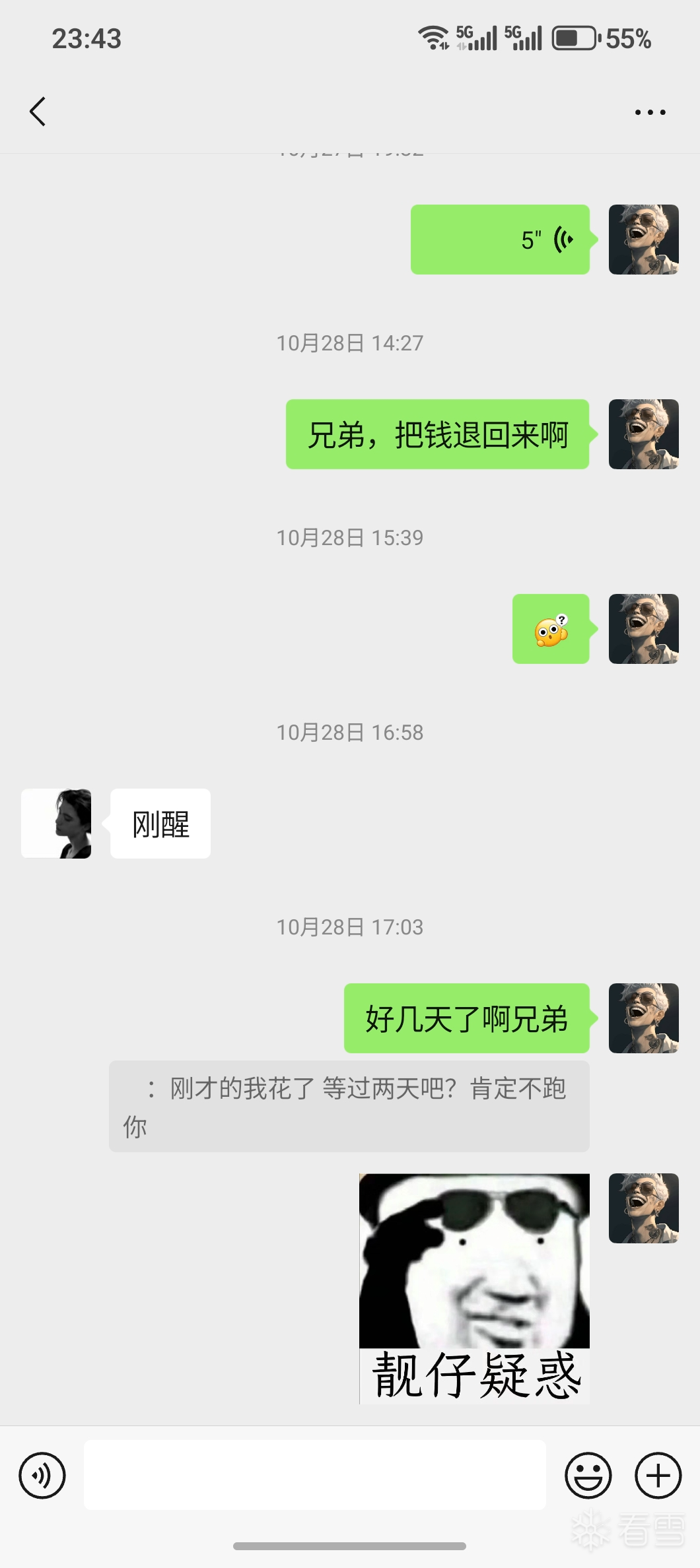The image size is (700, 1568).
Task: Switch to voice input mode
Action: pos(42,1475)
